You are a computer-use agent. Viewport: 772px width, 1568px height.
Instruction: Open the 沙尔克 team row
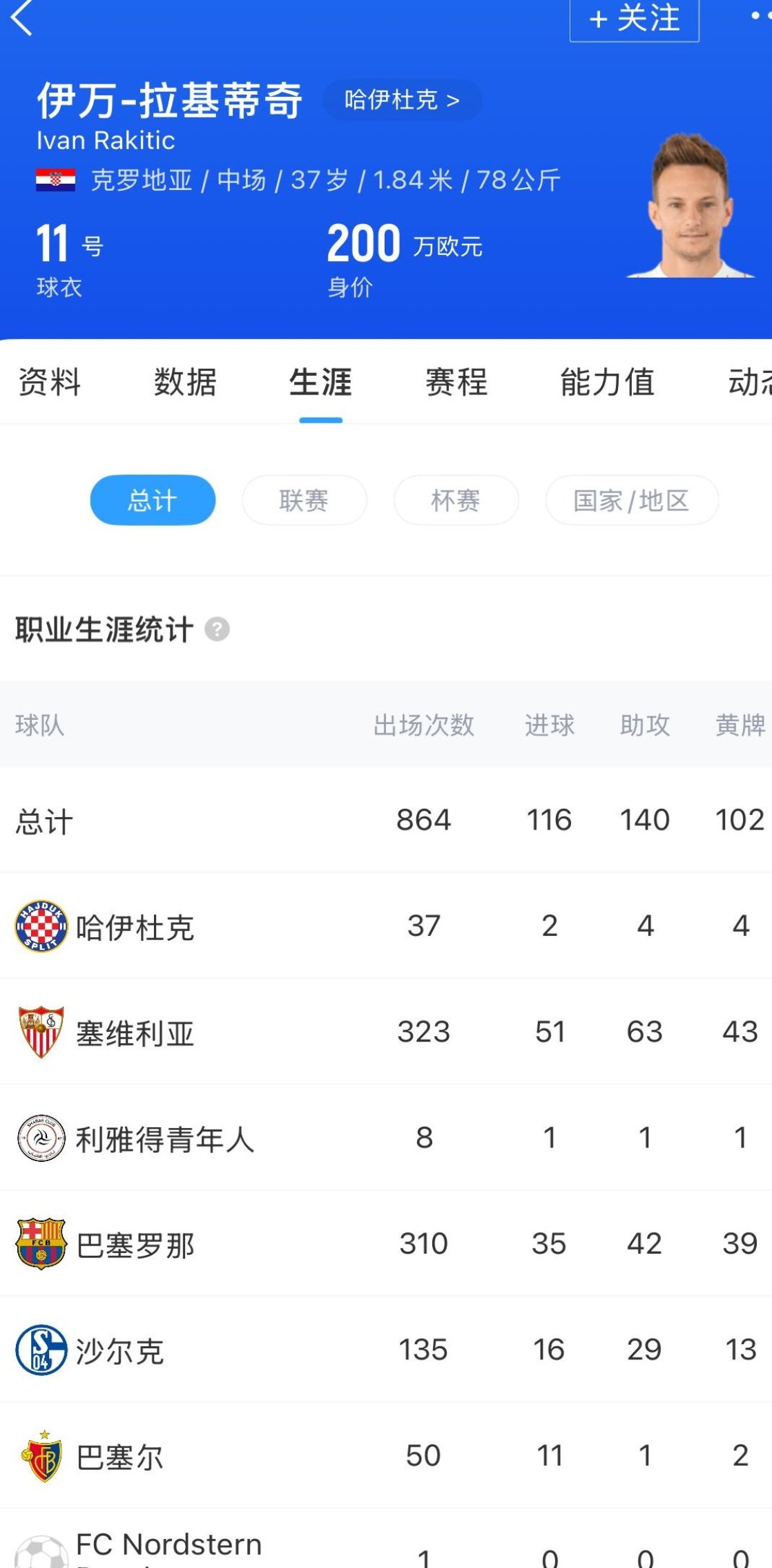(x=386, y=1350)
